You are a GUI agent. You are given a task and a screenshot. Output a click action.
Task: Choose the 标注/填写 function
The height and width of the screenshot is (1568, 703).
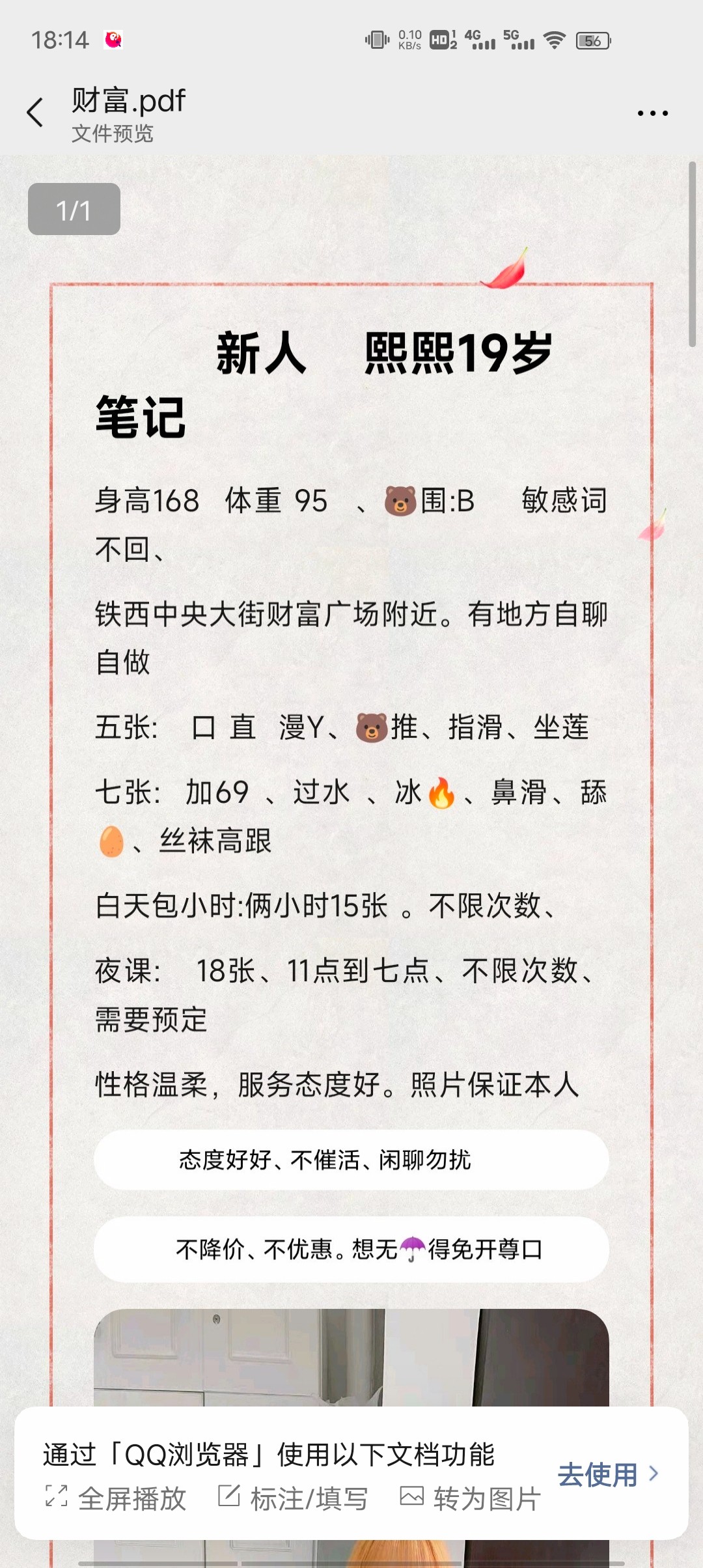click(293, 1498)
